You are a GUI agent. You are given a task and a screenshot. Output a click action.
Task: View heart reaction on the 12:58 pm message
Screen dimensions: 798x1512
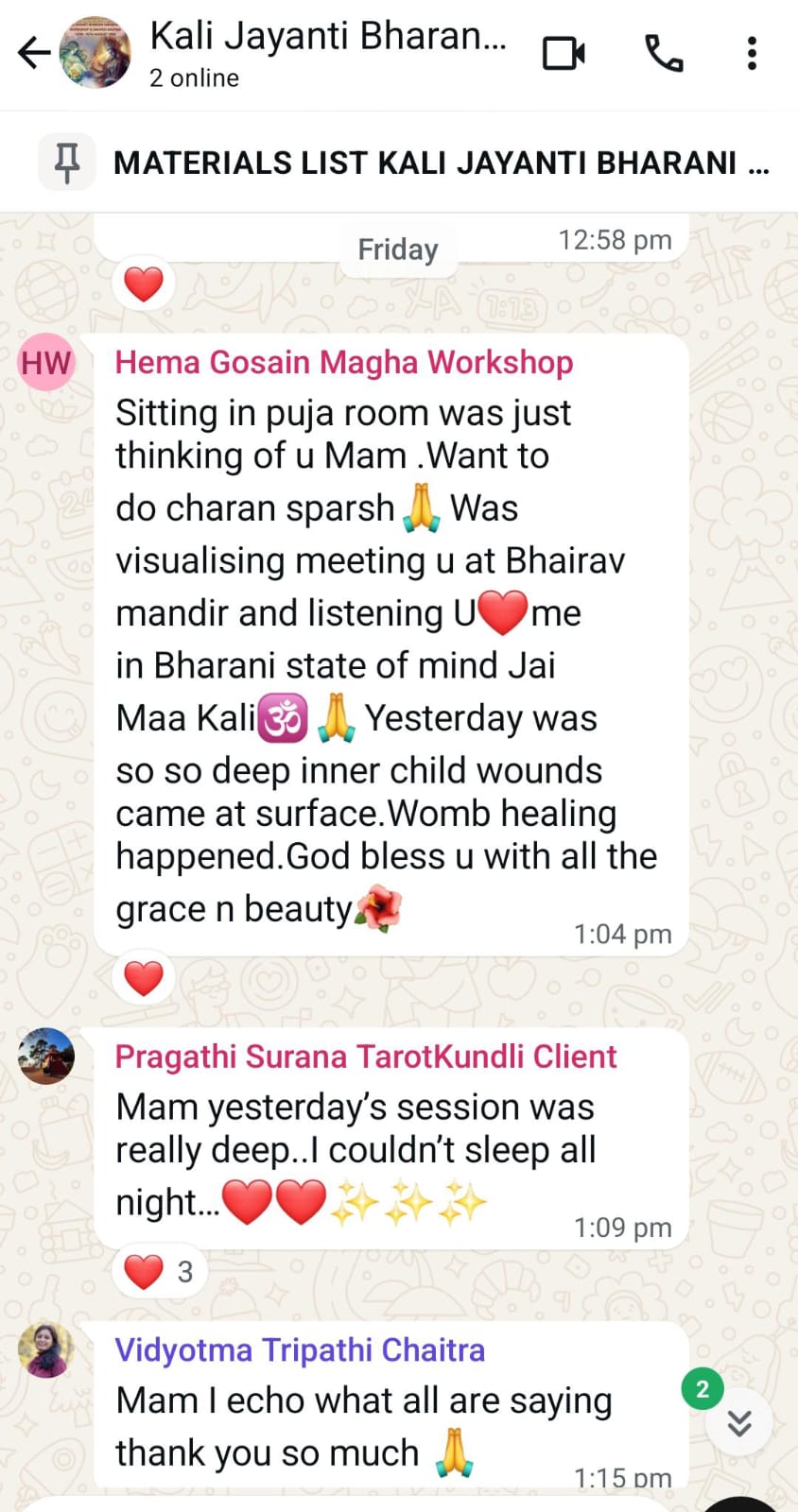point(144,283)
